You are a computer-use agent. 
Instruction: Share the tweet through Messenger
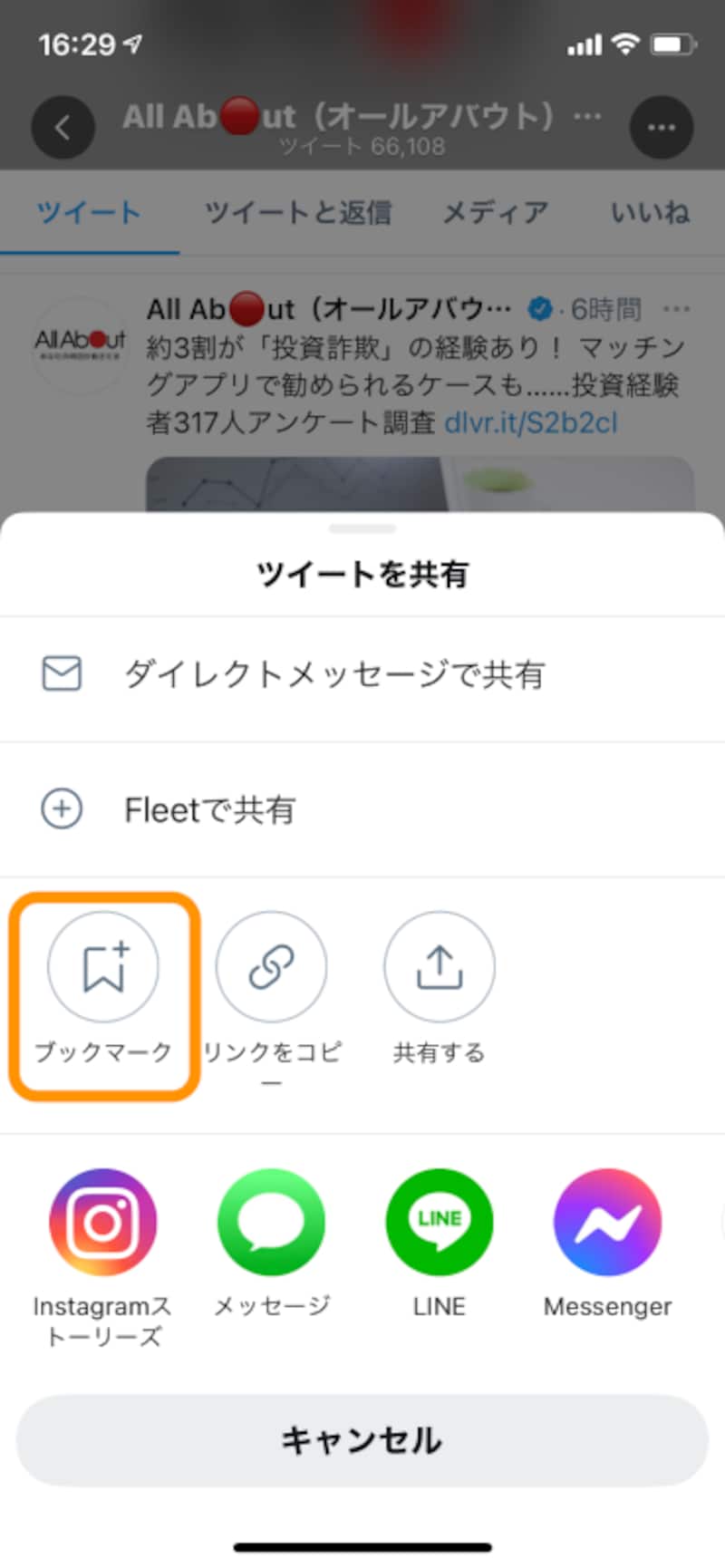tap(607, 1221)
